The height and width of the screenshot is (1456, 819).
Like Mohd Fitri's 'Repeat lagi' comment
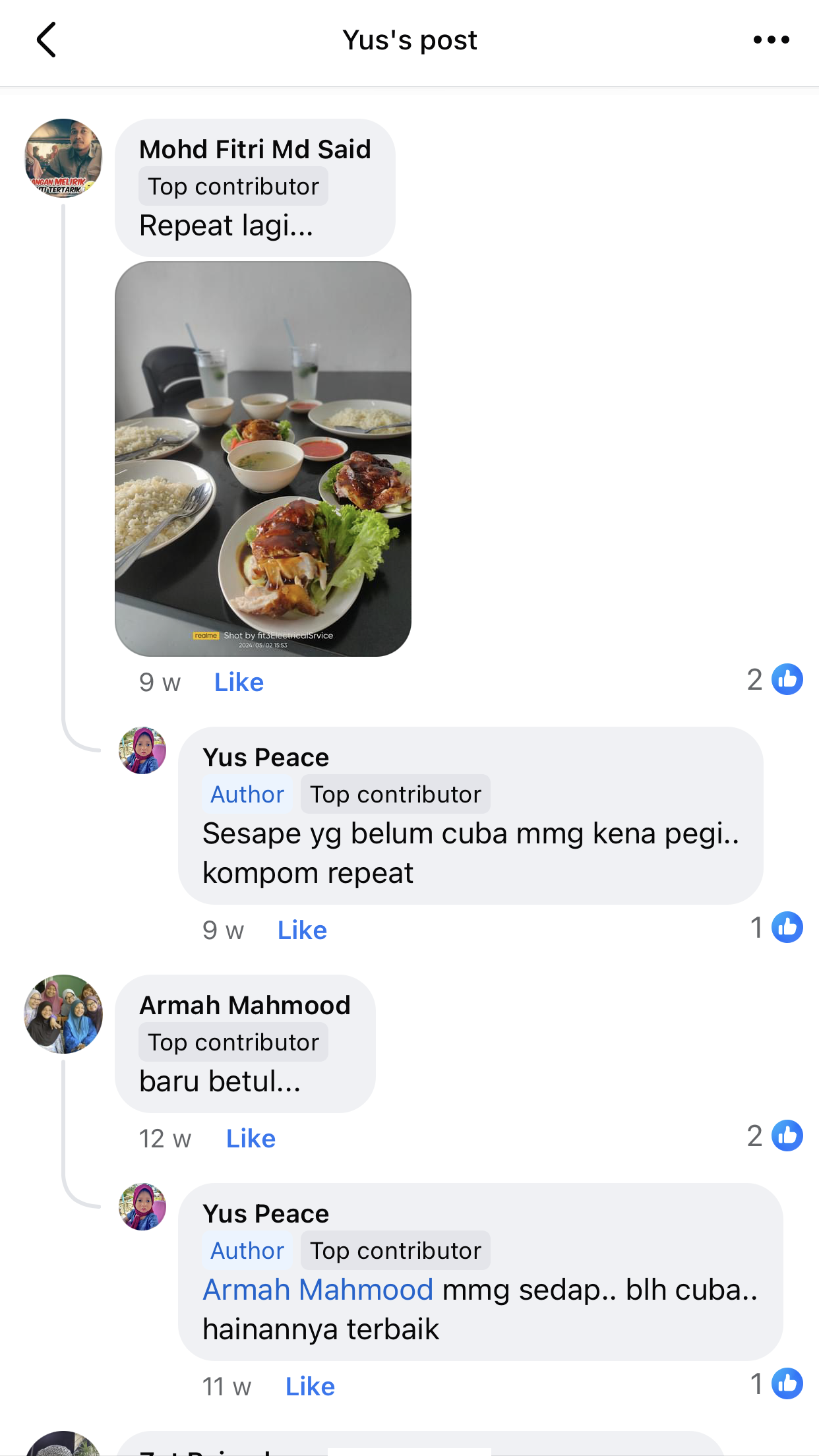(239, 682)
